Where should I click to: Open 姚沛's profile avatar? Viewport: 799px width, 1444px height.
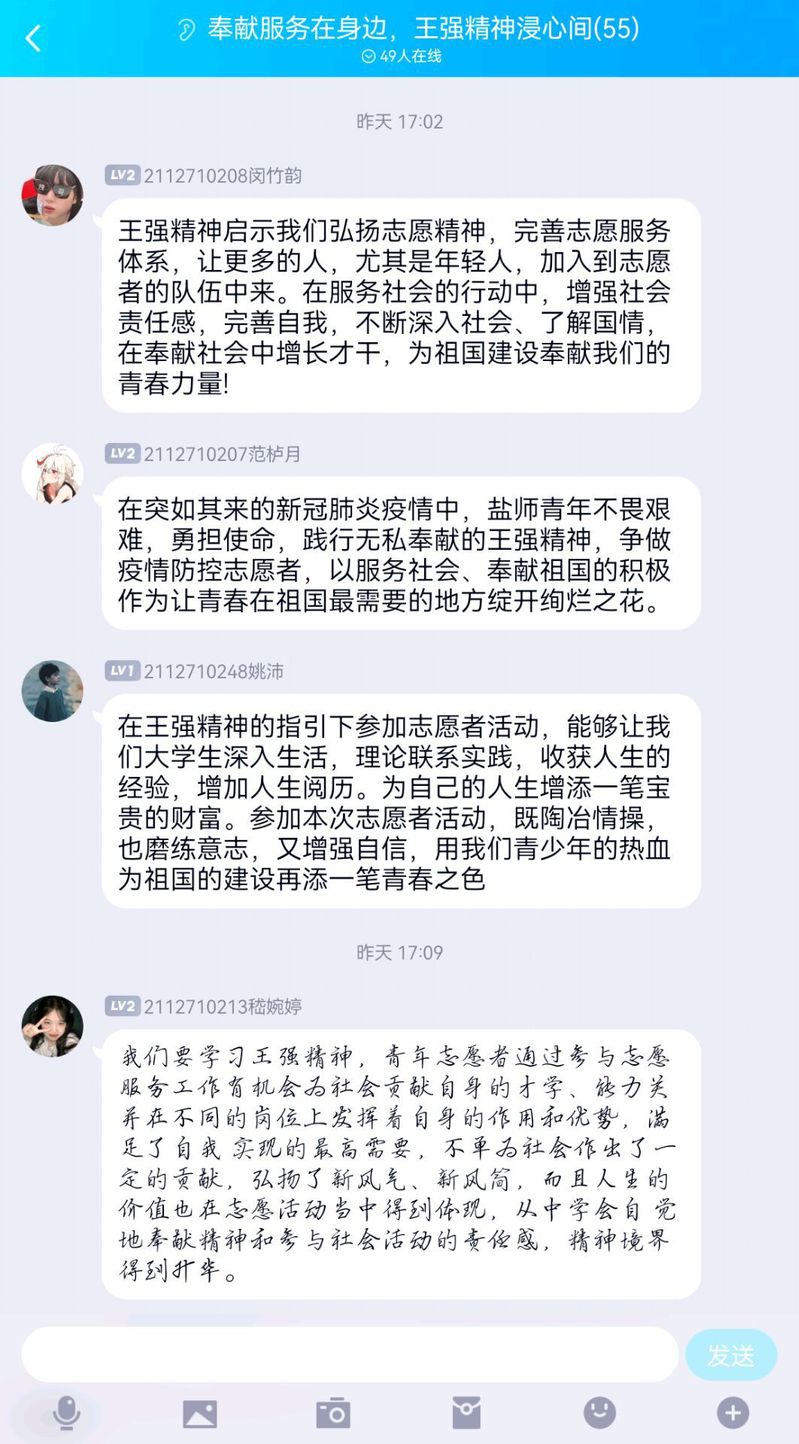(x=52, y=691)
